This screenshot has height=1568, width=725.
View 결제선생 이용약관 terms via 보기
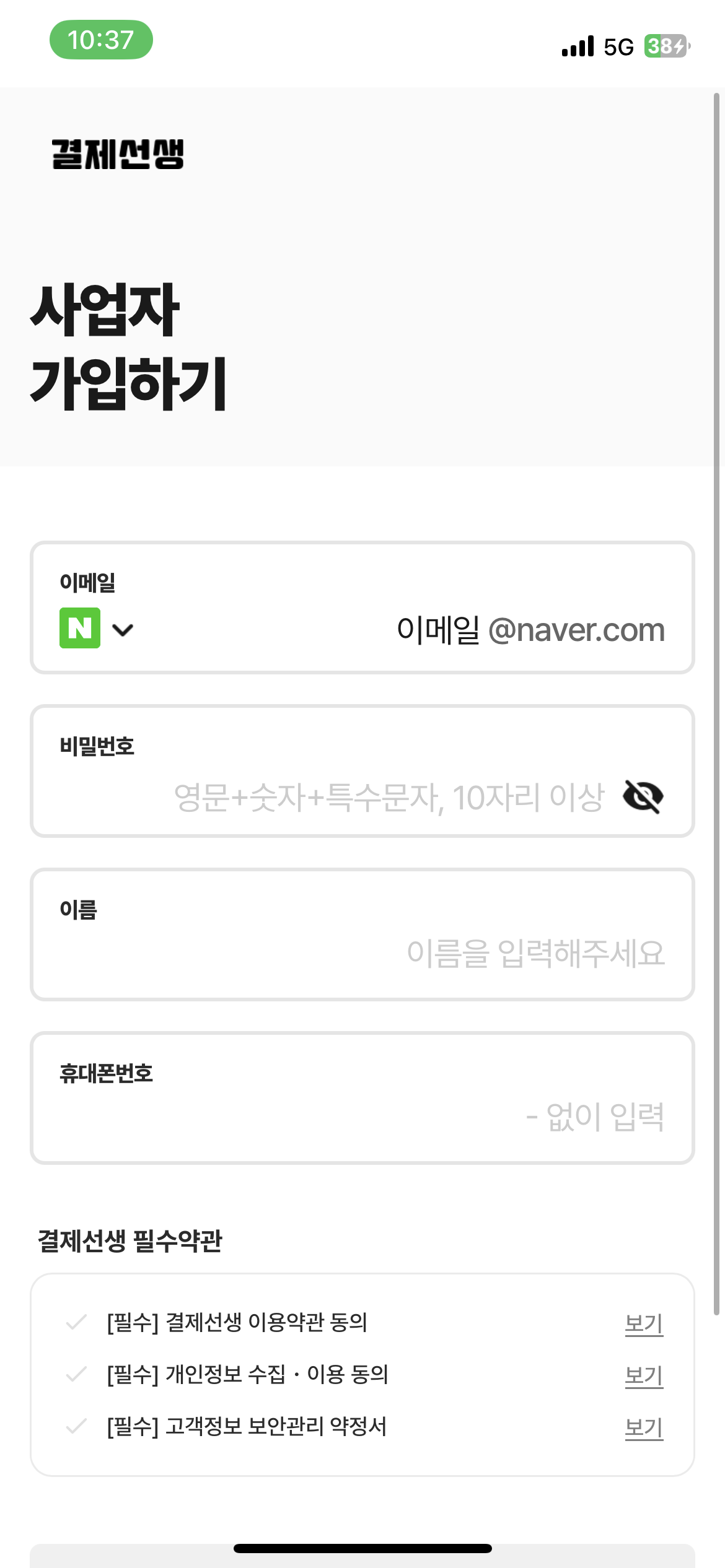[643, 1323]
